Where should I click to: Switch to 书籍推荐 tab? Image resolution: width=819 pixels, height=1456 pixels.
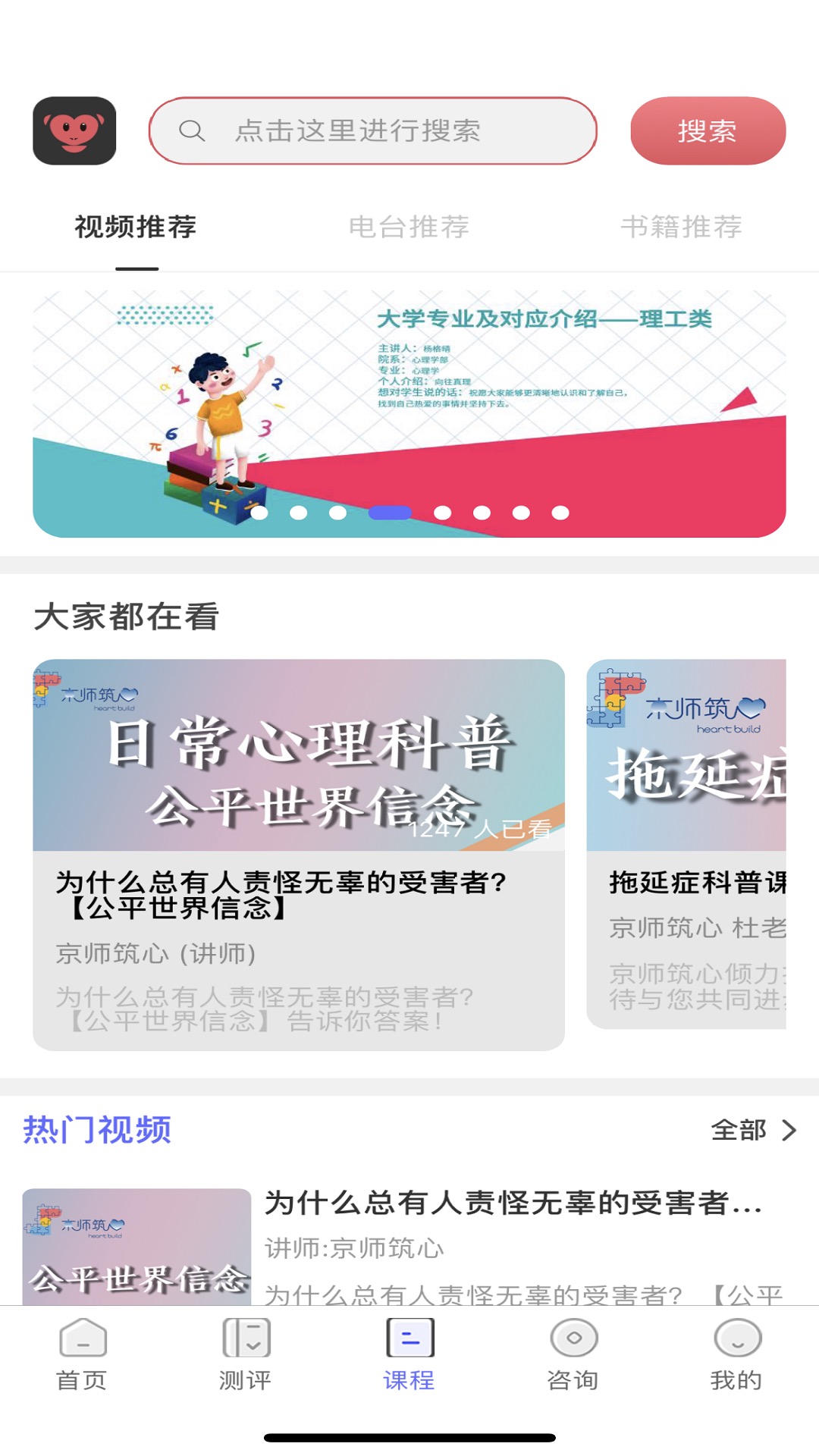point(681,227)
